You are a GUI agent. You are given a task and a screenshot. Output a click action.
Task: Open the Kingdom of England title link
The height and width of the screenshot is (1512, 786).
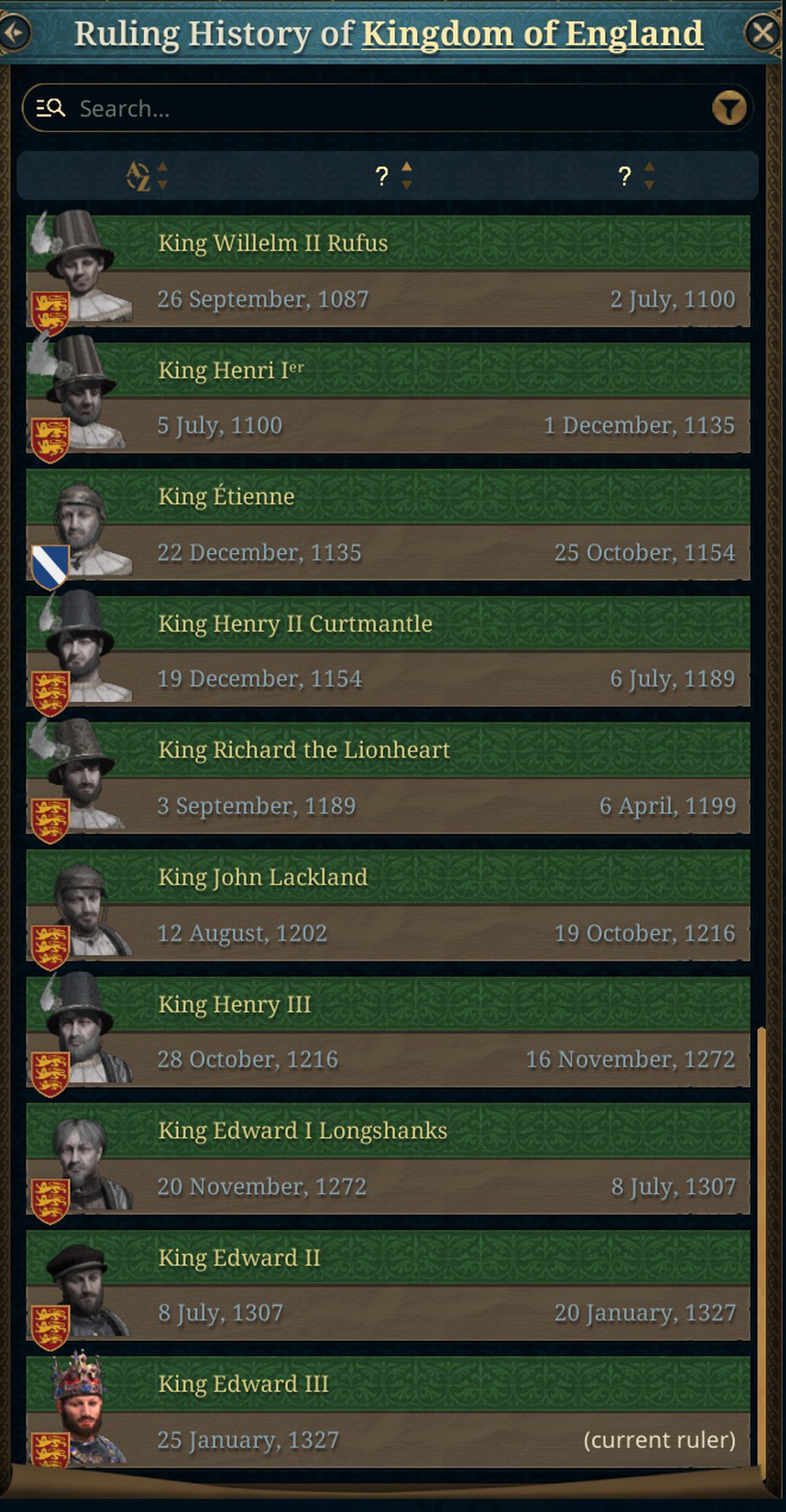(532, 33)
